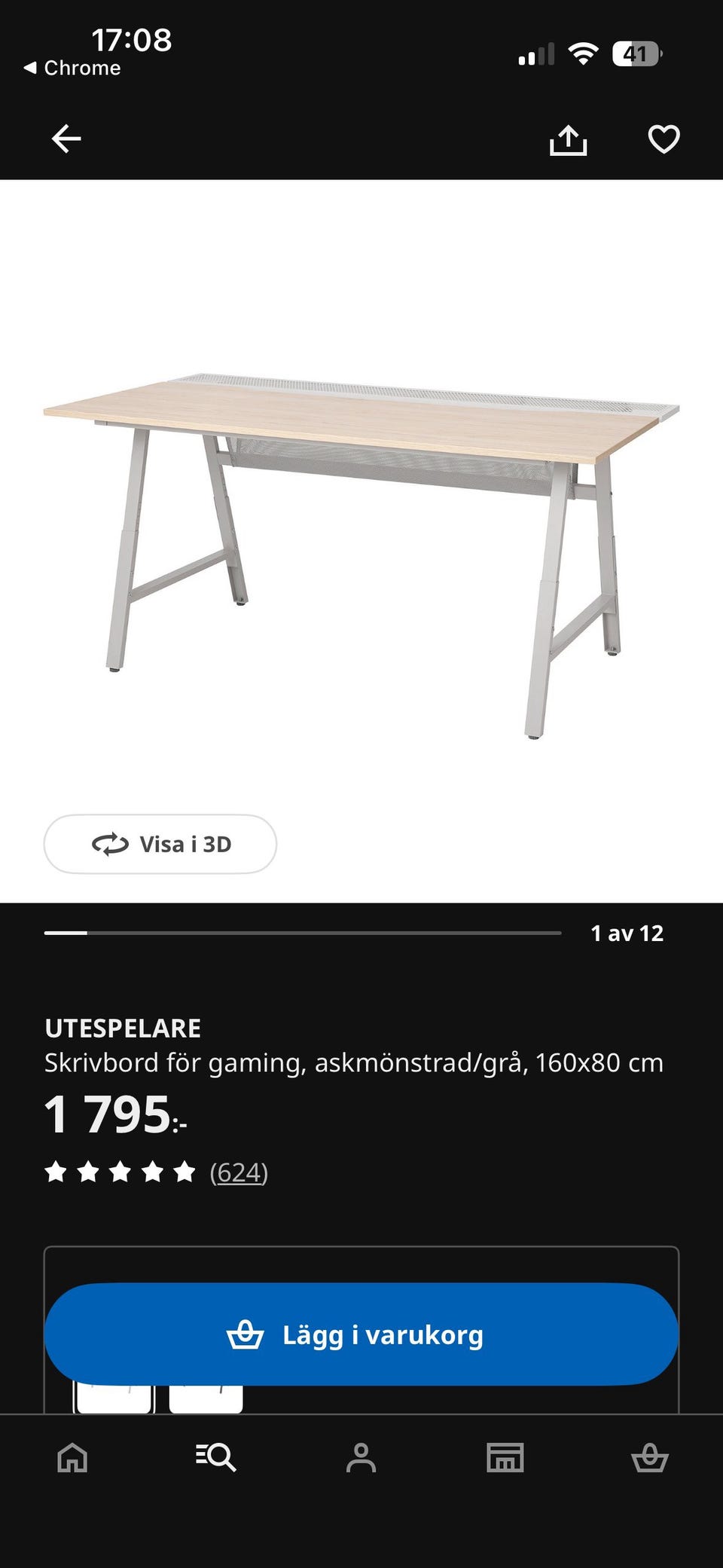The width and height of the screenshot is (723, 1568).
Task: Select the five-star rating stars
Action: [120, 1172]
